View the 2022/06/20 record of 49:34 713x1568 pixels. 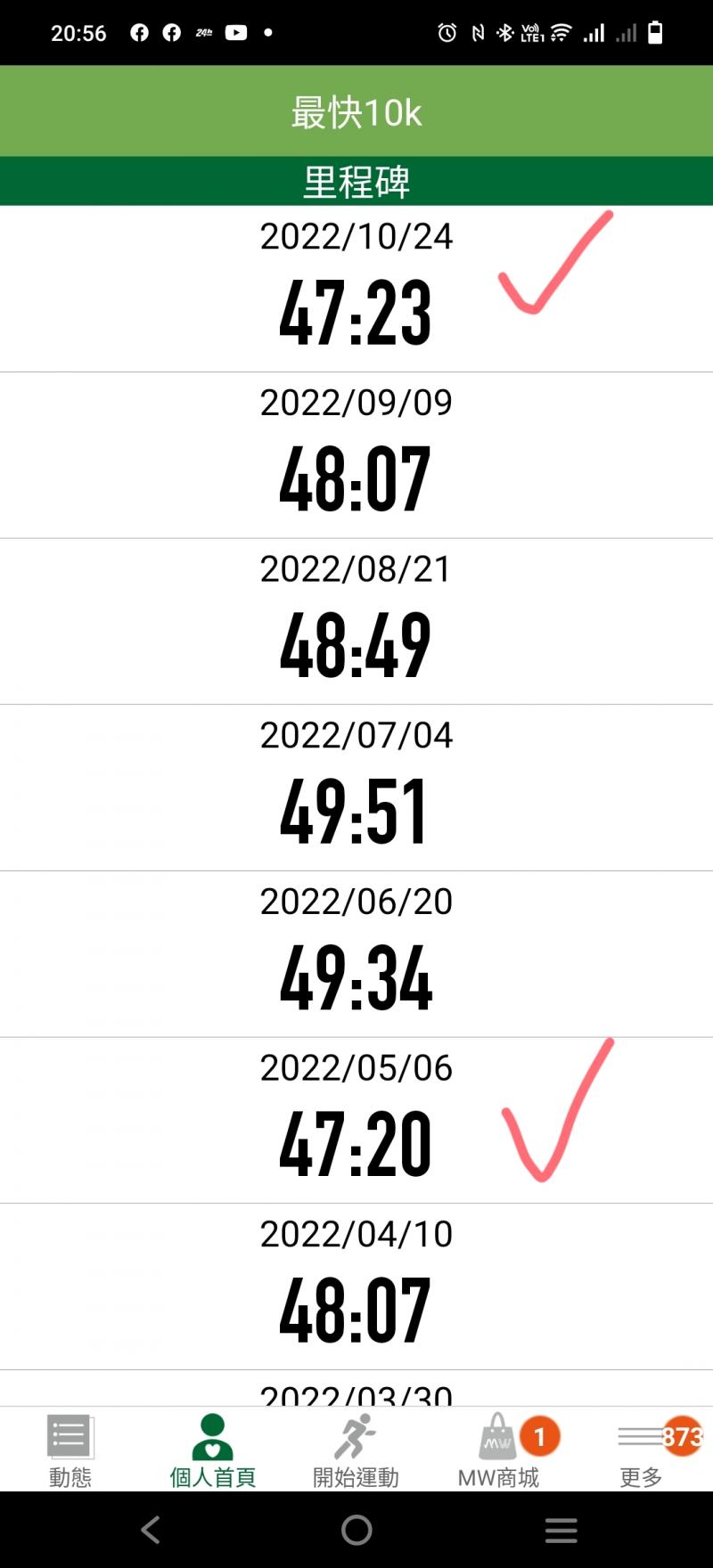(356, 954)
